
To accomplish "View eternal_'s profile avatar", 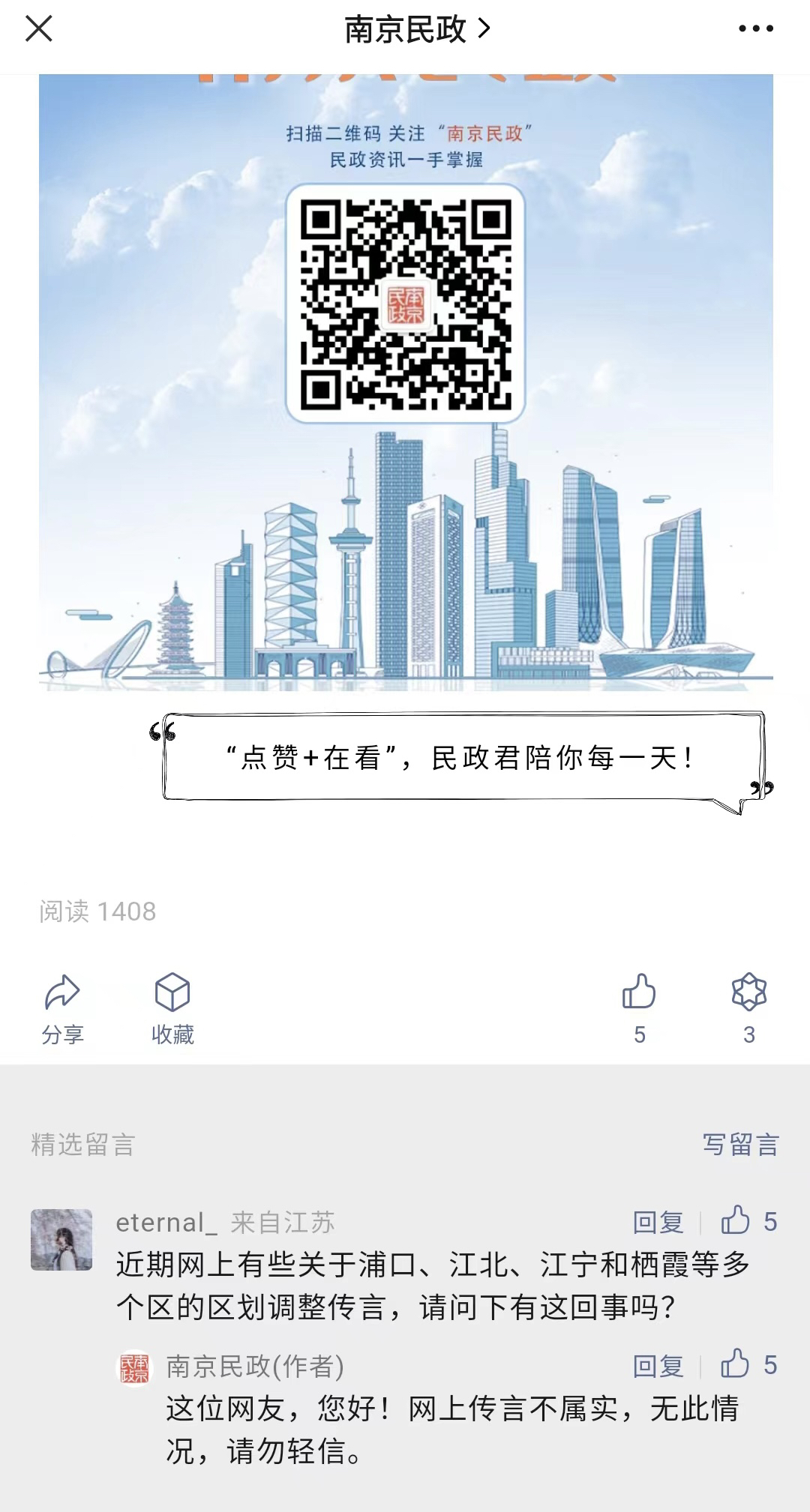I will click(61, 1239).
